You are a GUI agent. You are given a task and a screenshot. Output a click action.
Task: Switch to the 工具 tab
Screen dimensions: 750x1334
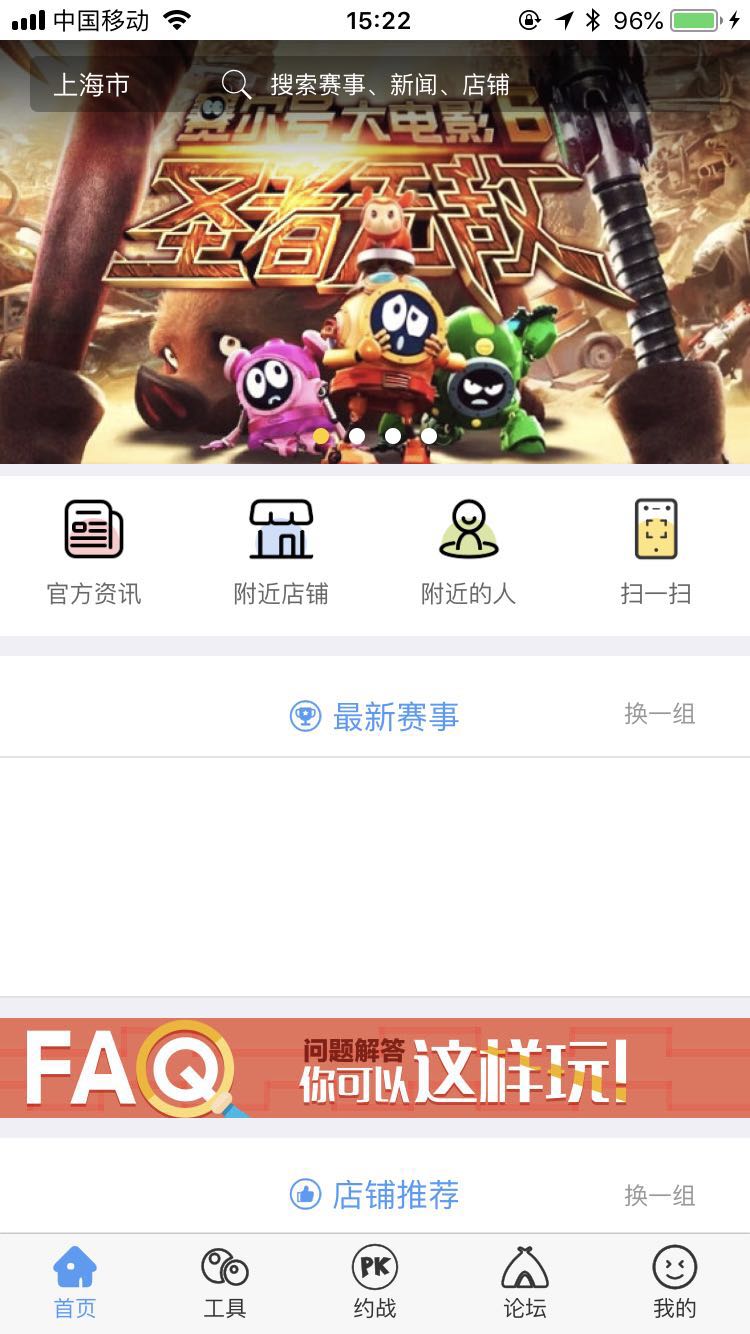pyautogui.click(x=225, y=1283)
